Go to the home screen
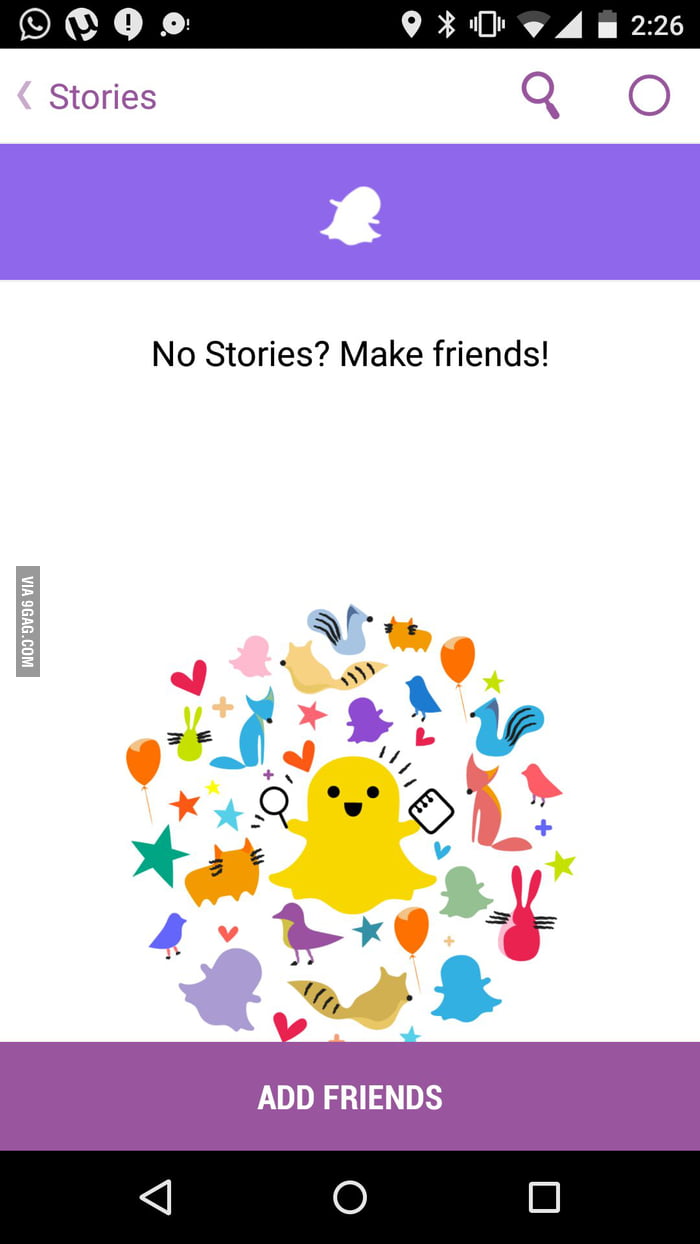 [x=350, y=1197]
